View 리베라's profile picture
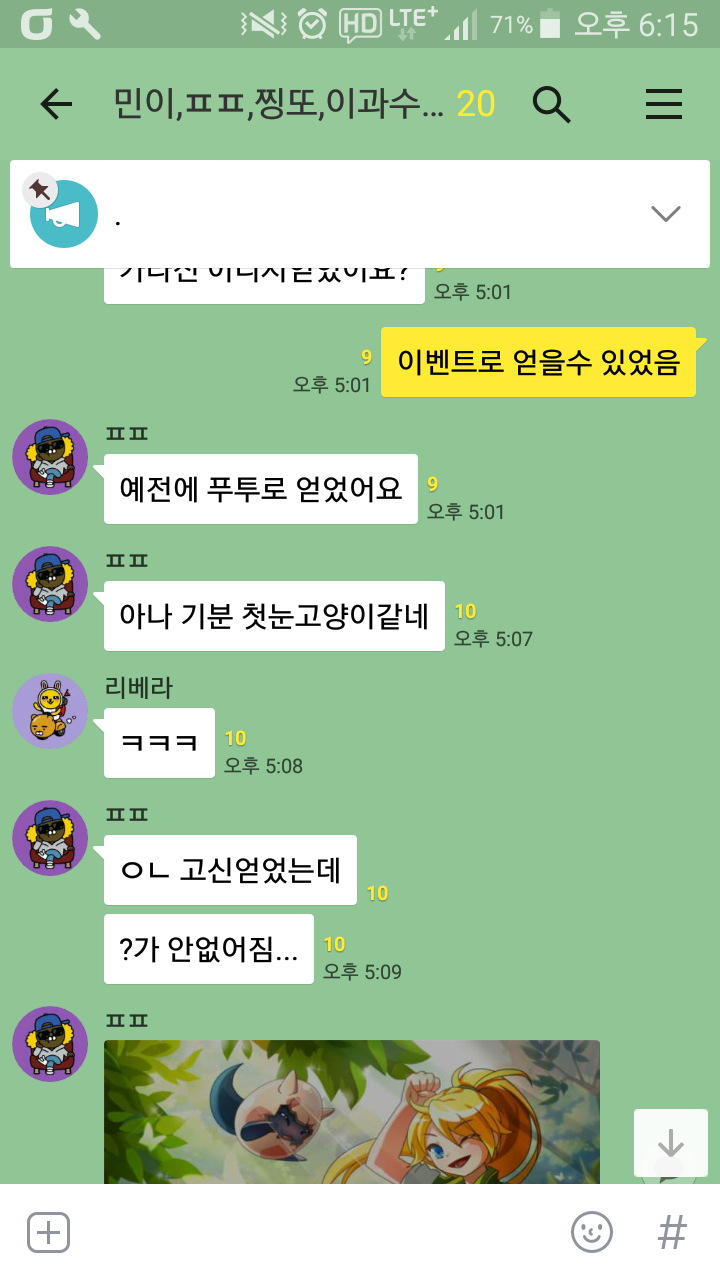720x1280 pixels. pyautogui.click(x=50, y=711)
